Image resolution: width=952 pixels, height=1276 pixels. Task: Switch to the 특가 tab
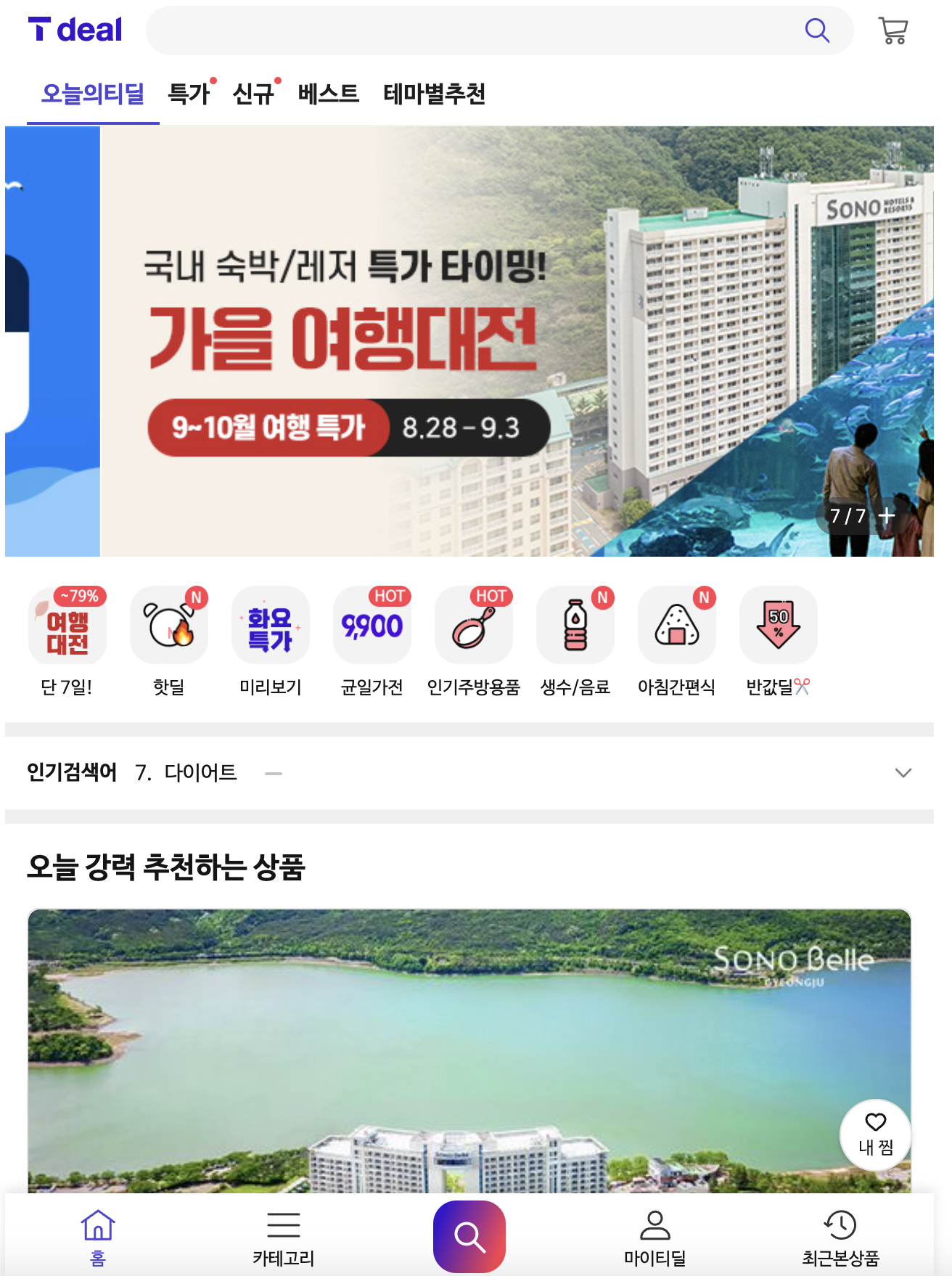tap(189, 94)
